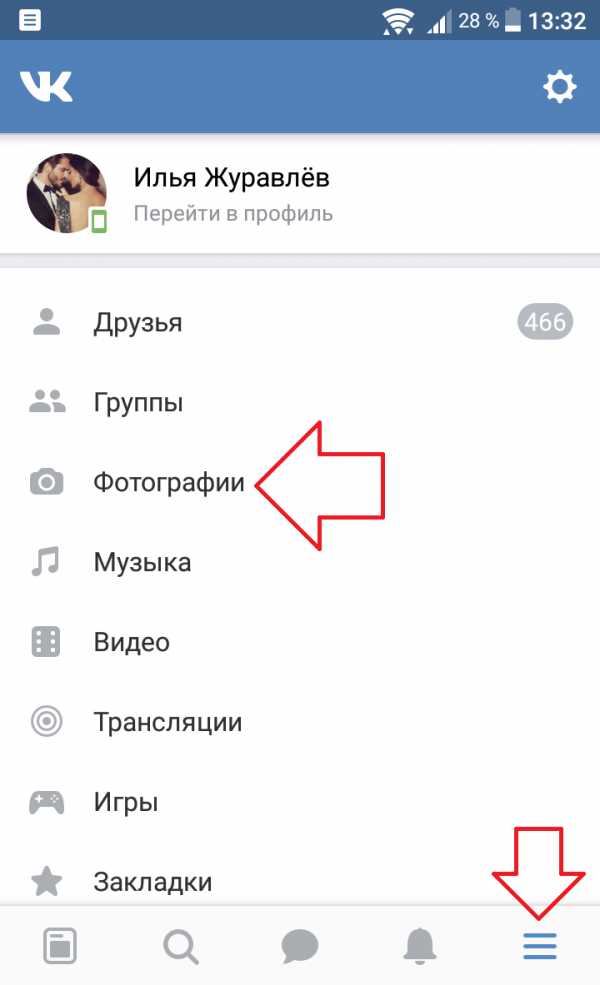Open Фотографии section
Screen dimensions: 600x985
168,483
